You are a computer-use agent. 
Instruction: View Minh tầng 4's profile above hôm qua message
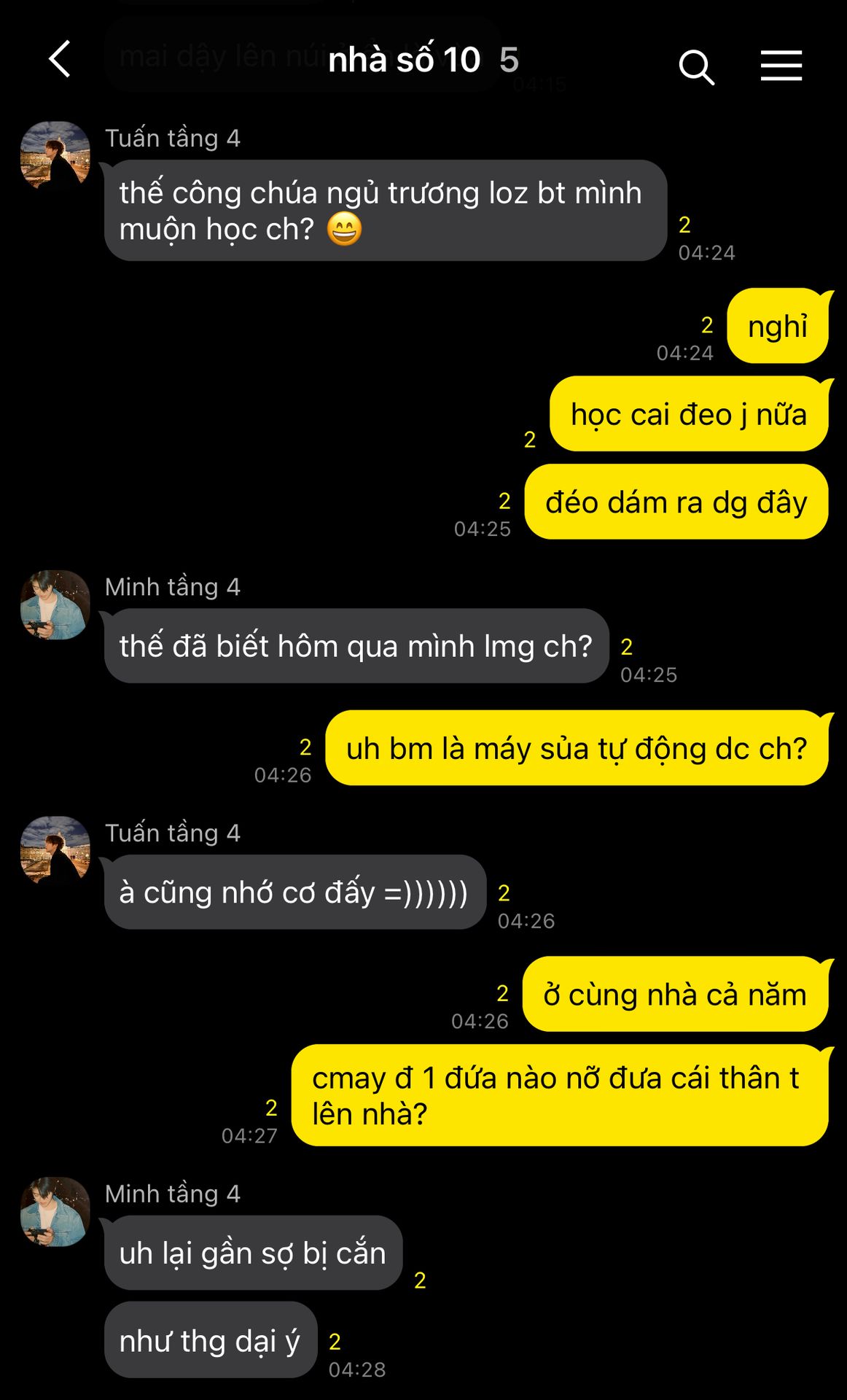click(x=55, y=604)
